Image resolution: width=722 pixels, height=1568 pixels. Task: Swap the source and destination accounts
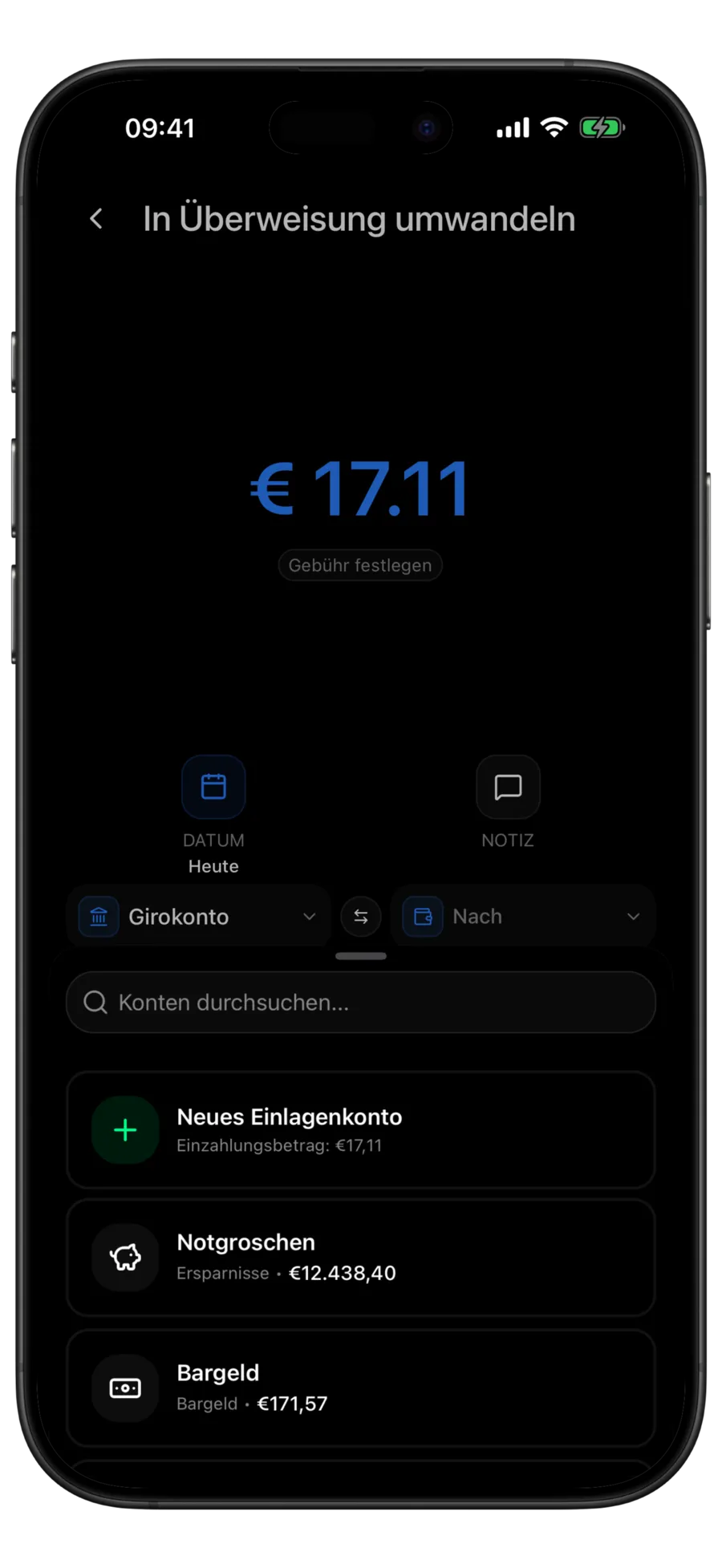361,917
